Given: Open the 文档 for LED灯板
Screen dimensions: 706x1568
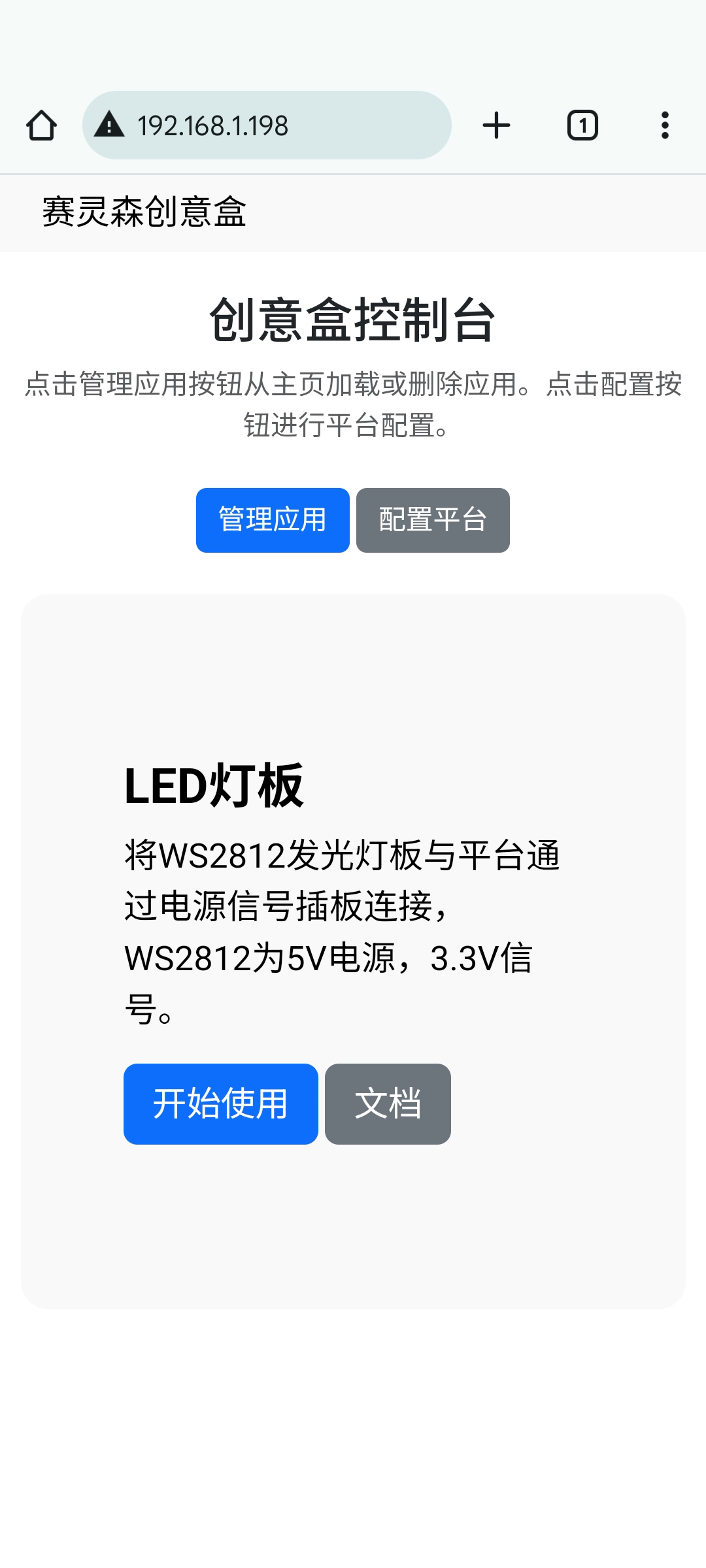Looking at the screenshot, I should click(388, 1104).
